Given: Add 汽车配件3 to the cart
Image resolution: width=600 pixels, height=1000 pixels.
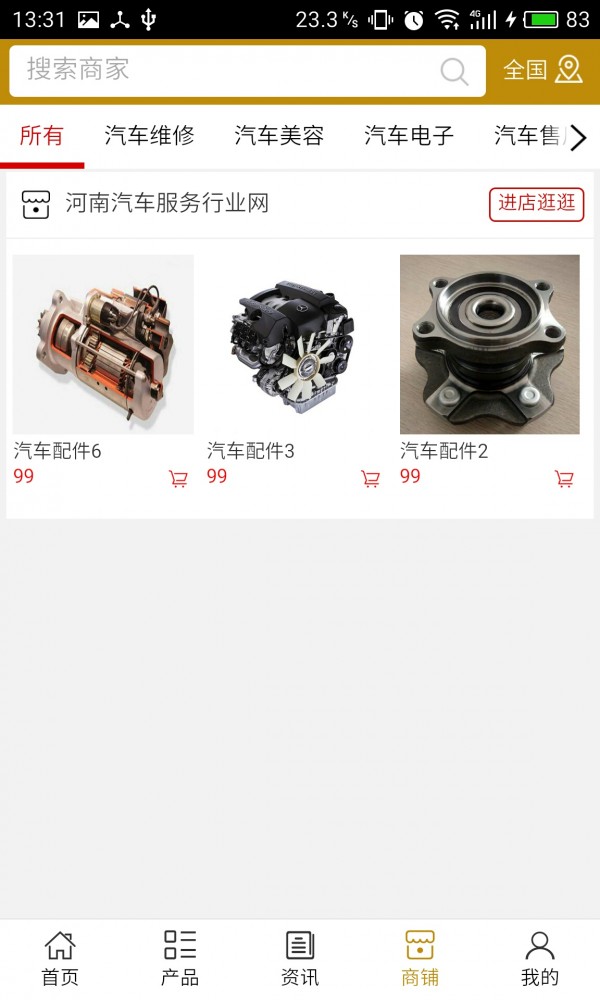Looking at the screenshot, I should [x=371, y=479].
